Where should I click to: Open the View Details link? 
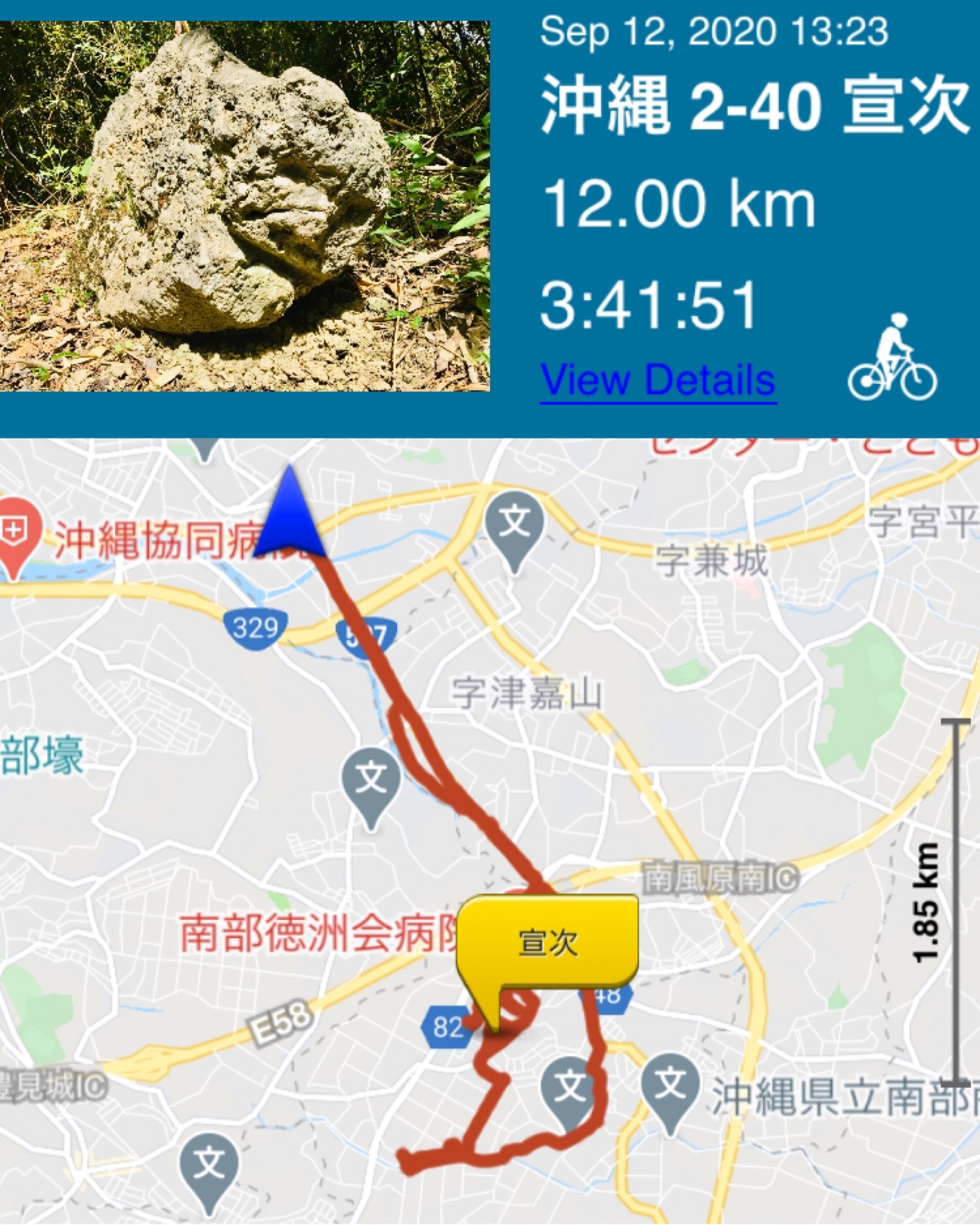pyautogui.click(x=657, y=380)
